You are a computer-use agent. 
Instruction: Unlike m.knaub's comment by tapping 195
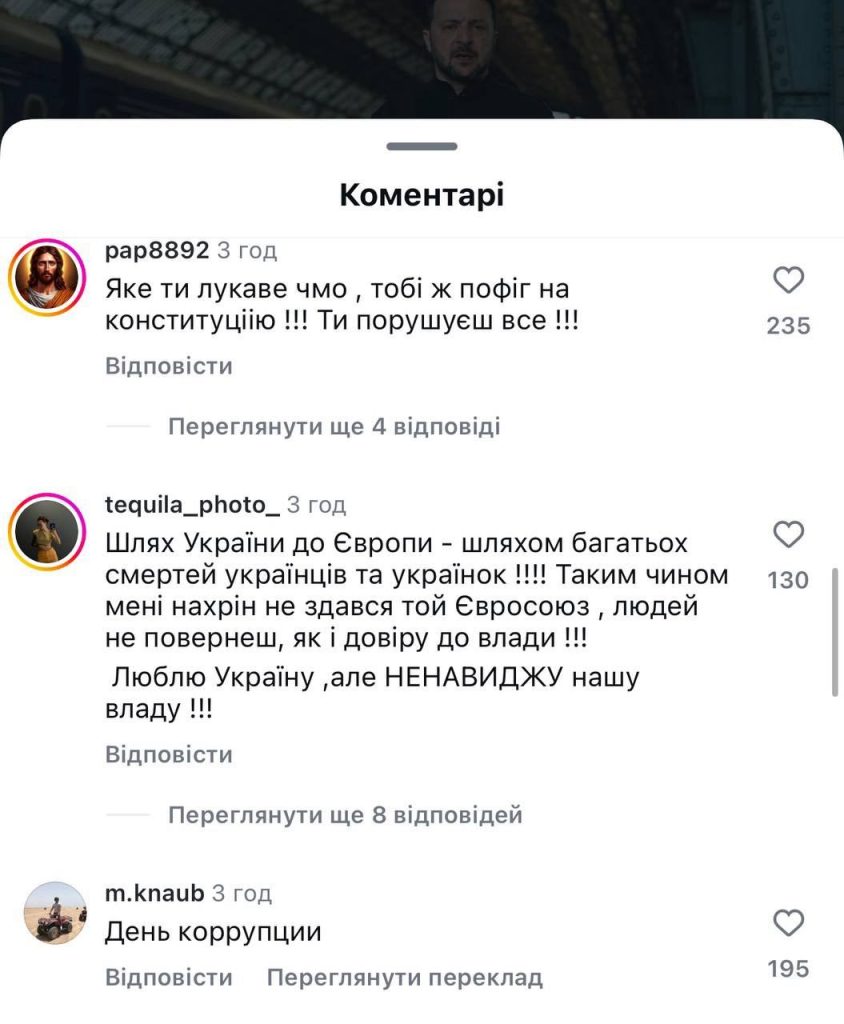tap(790, 968)
